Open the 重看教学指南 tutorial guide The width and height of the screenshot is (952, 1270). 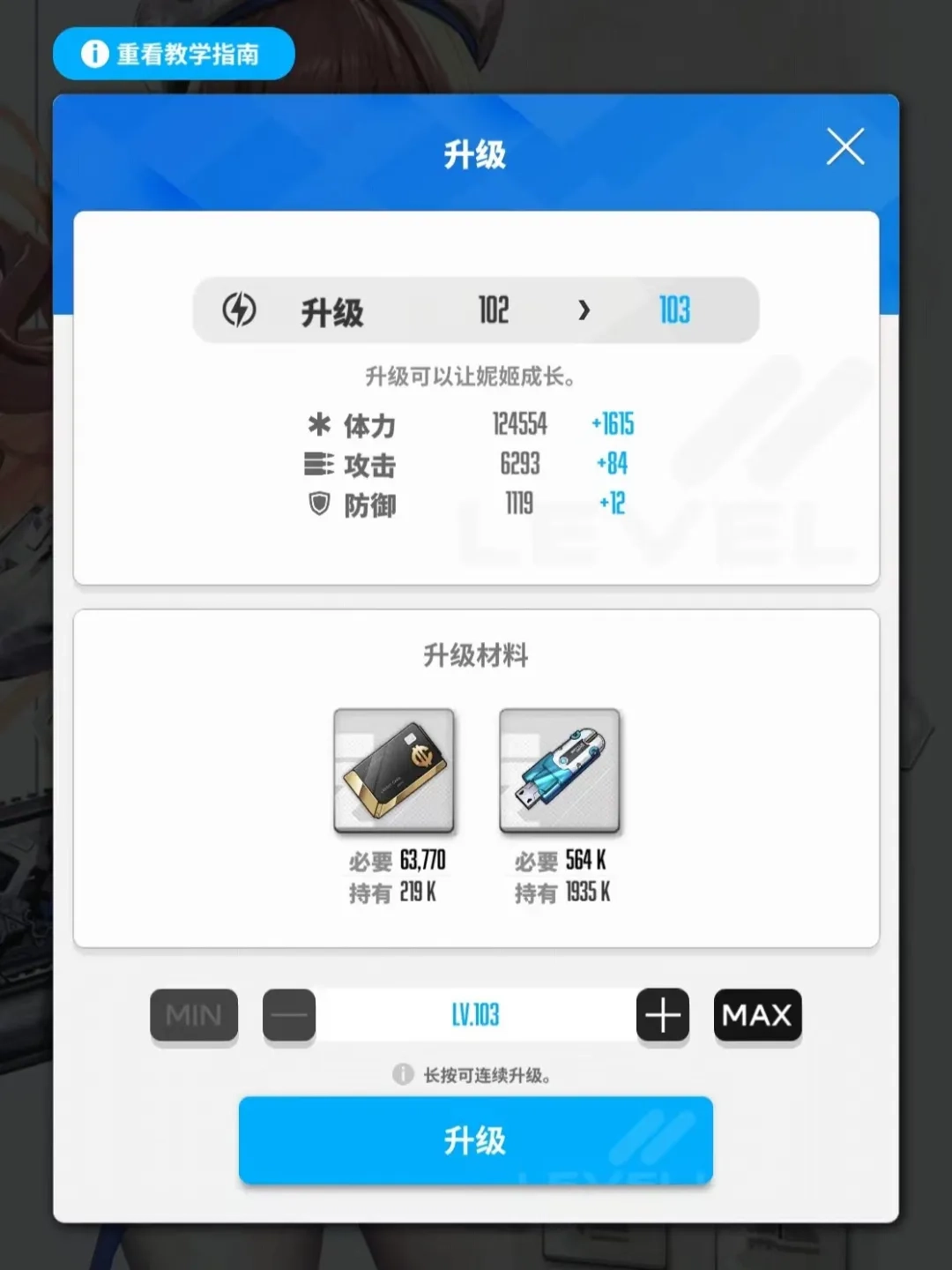tap(174, 54)
